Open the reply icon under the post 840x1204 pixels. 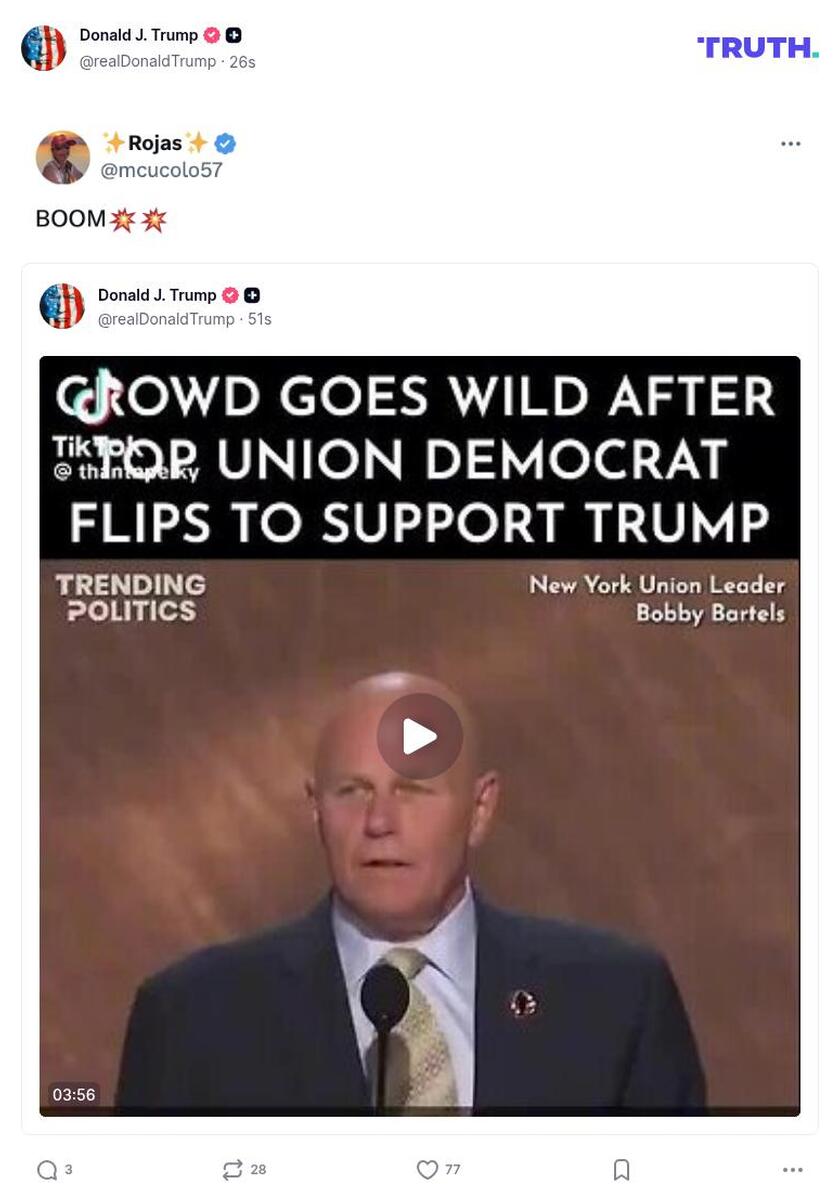click(47, 1170)
